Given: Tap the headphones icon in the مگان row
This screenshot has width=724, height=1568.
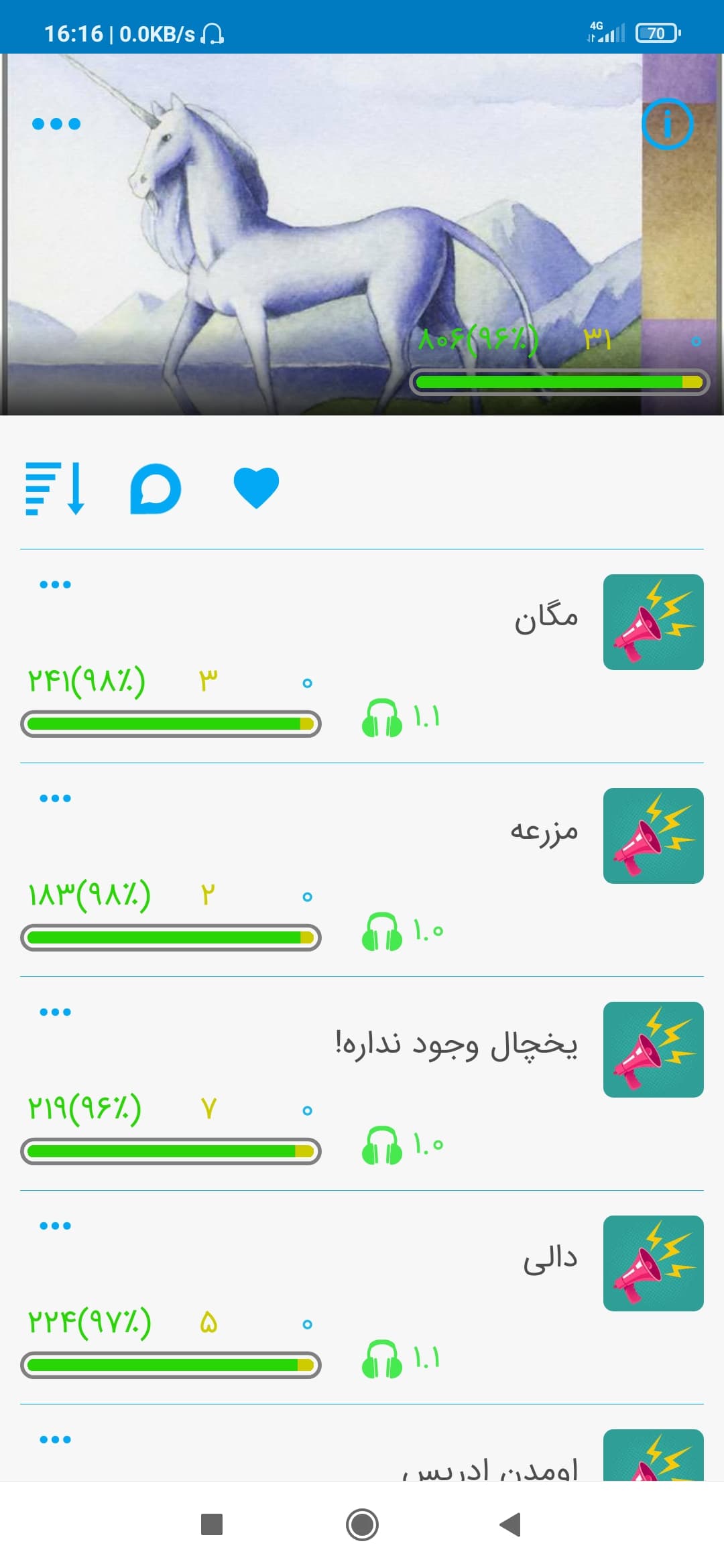Looking at the screenshot, I should pos(382,718).
